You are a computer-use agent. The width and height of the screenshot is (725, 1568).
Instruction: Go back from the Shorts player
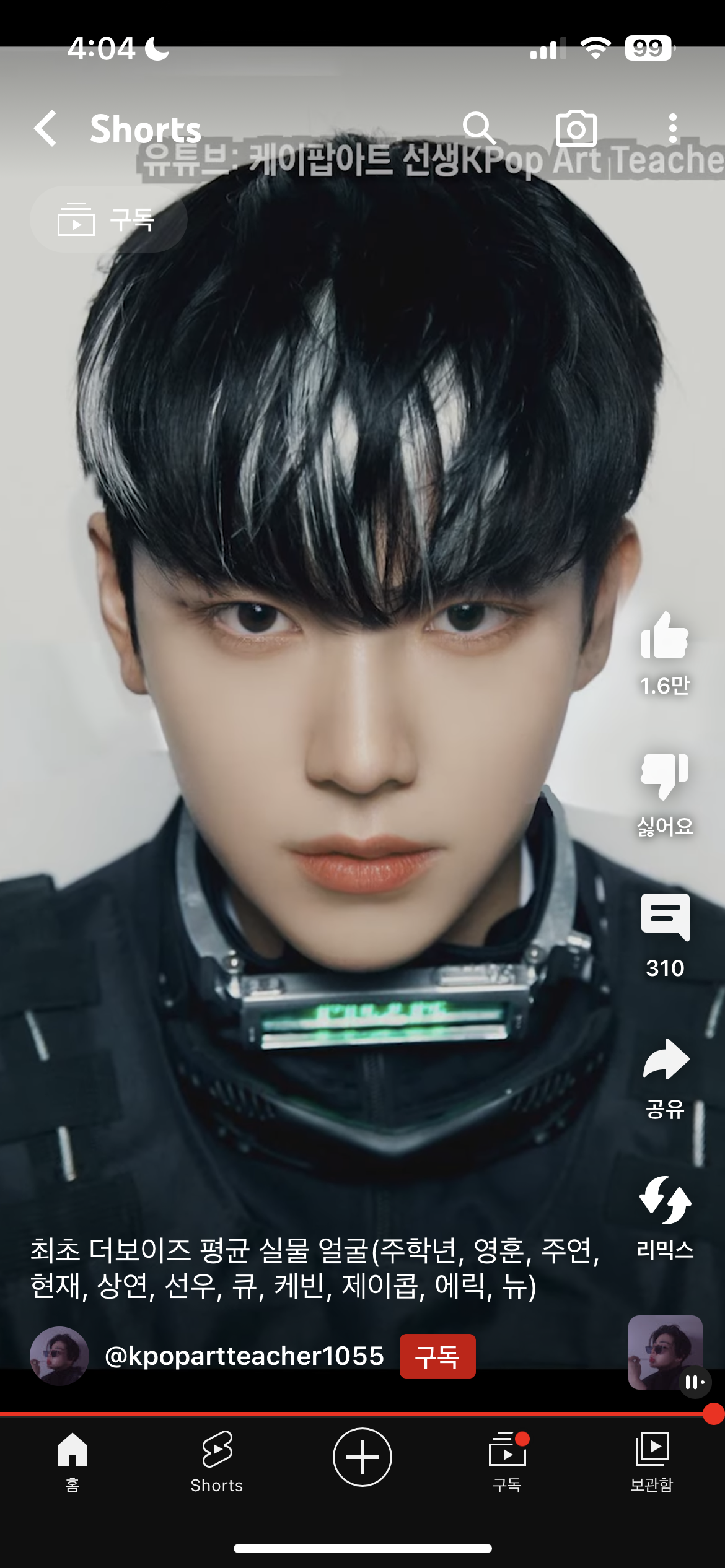coord(46,129)
